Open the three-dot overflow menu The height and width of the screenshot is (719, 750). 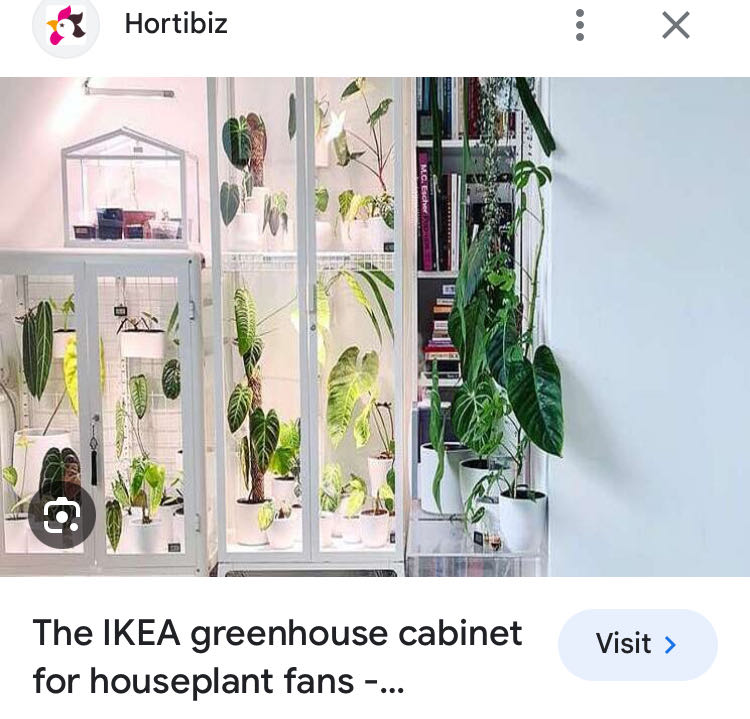579,25
